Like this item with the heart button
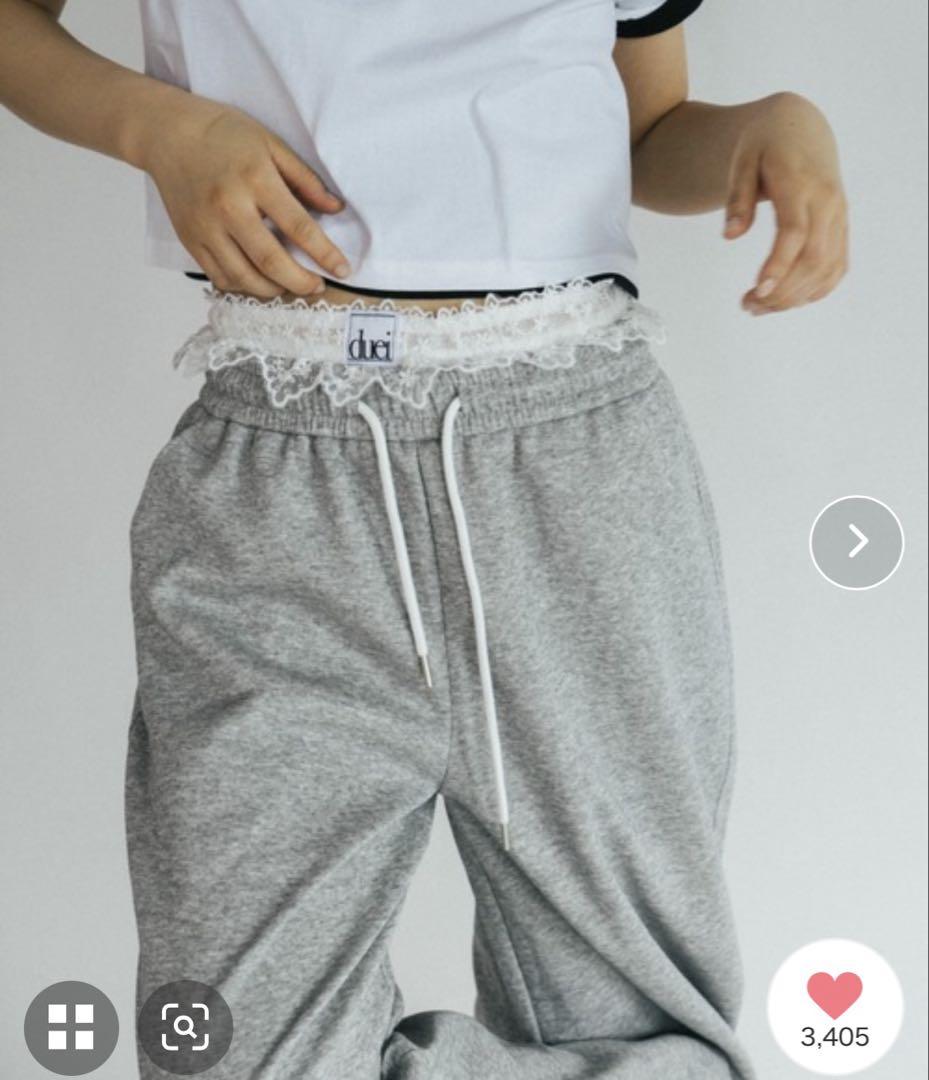This screenshot has width=929, height=1080. tap(834, 997)
